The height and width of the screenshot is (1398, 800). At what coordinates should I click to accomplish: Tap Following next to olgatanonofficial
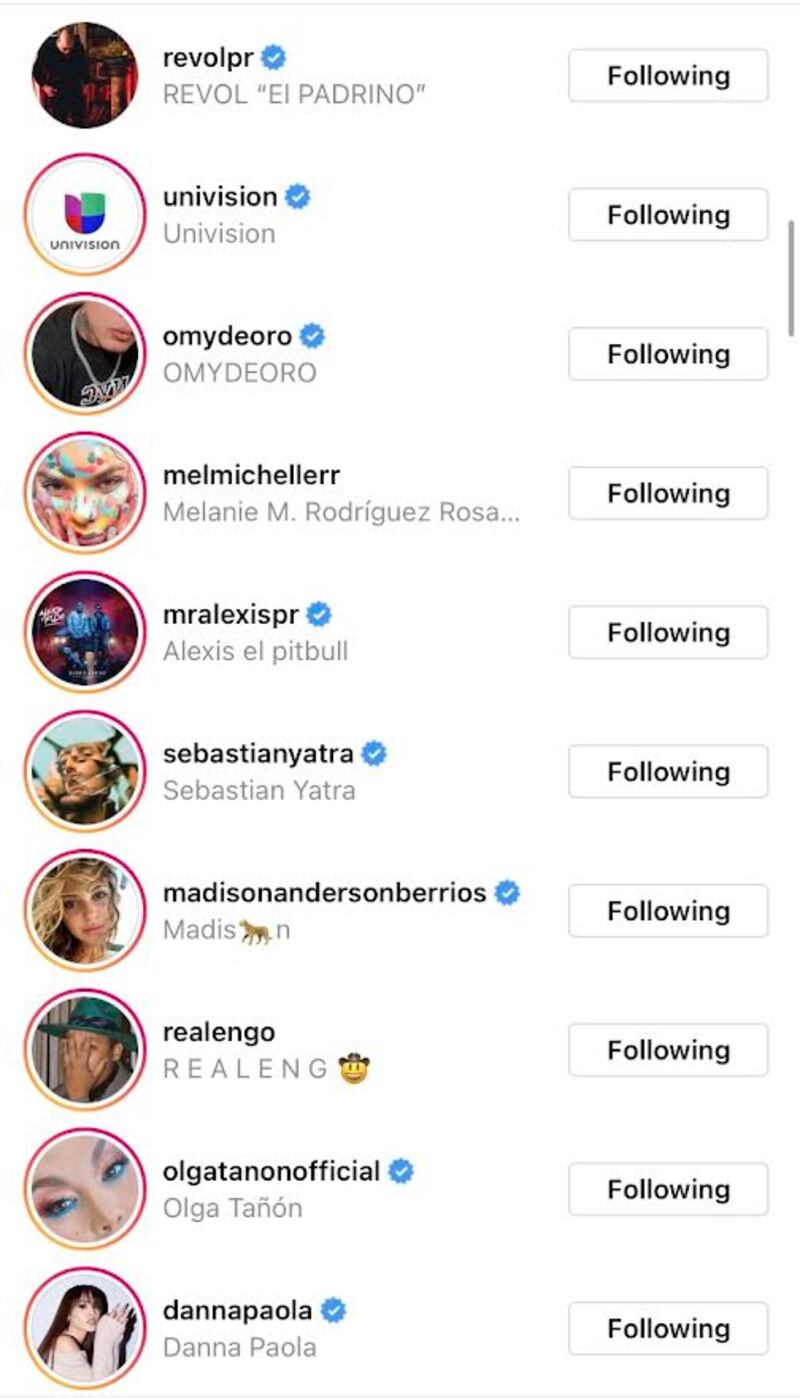coord(668,1189)
